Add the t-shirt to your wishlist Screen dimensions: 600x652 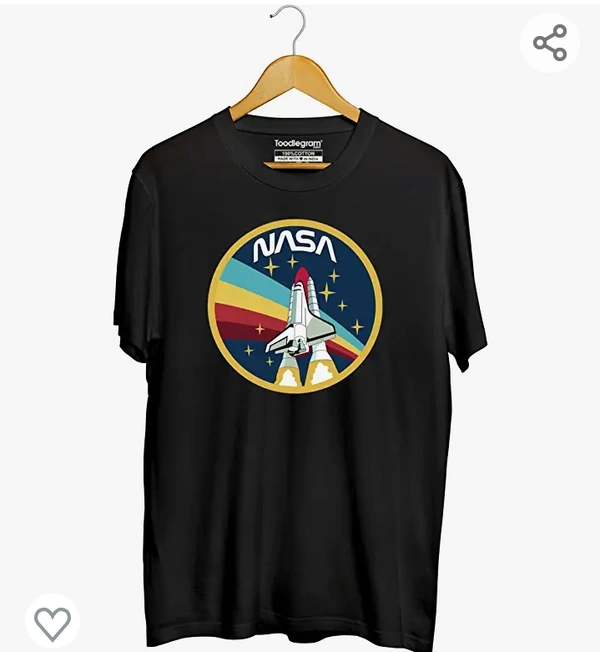[x=52, y=622]
